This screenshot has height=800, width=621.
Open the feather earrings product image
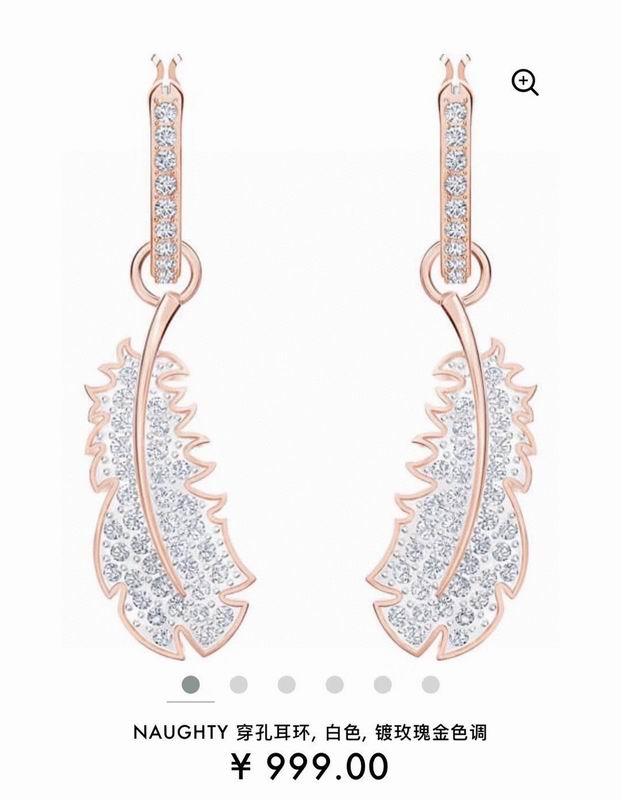310,360
